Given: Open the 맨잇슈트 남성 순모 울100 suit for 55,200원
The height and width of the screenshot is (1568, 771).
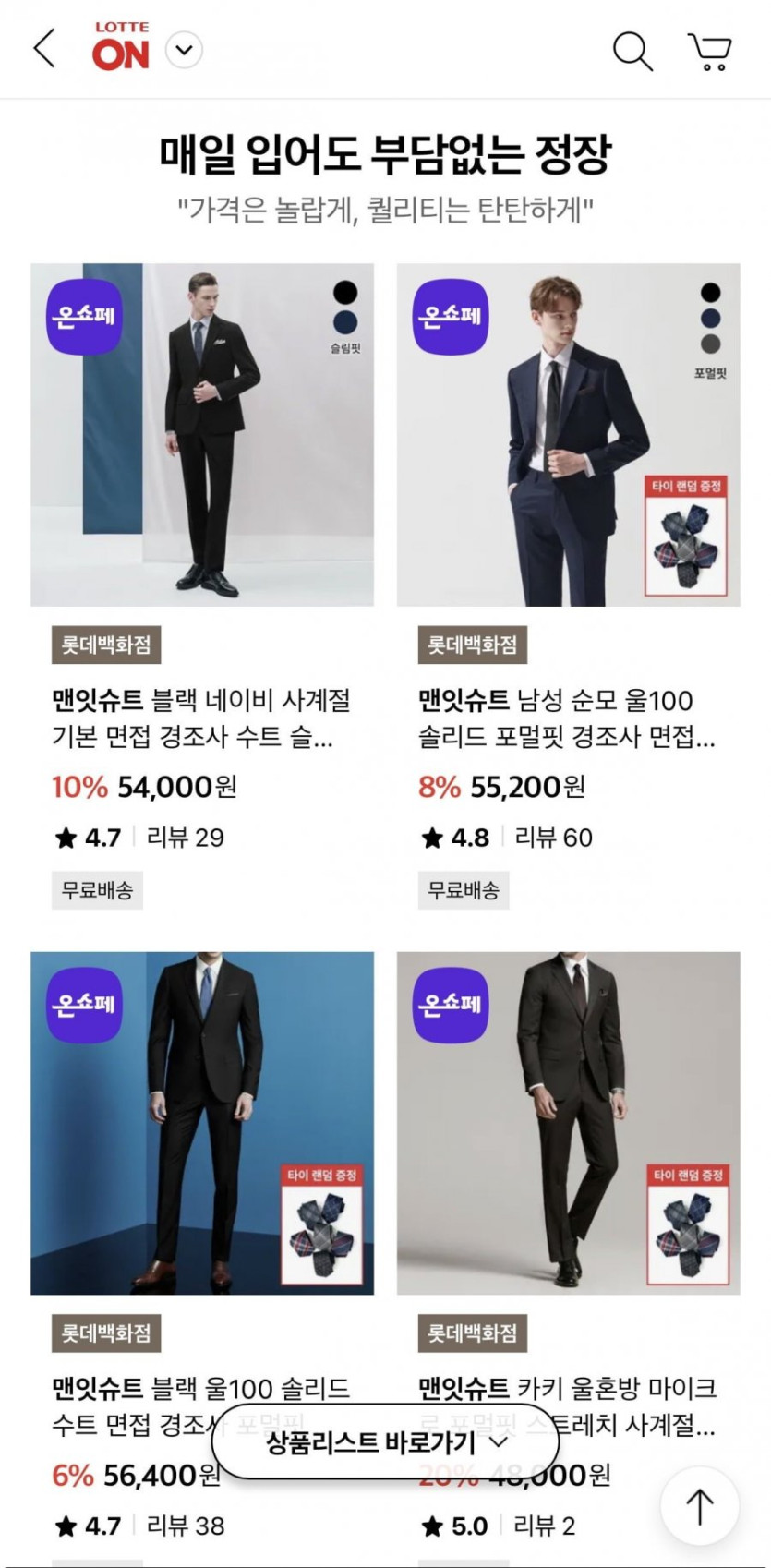Looking at the screenshot, I should coord(568,435).
